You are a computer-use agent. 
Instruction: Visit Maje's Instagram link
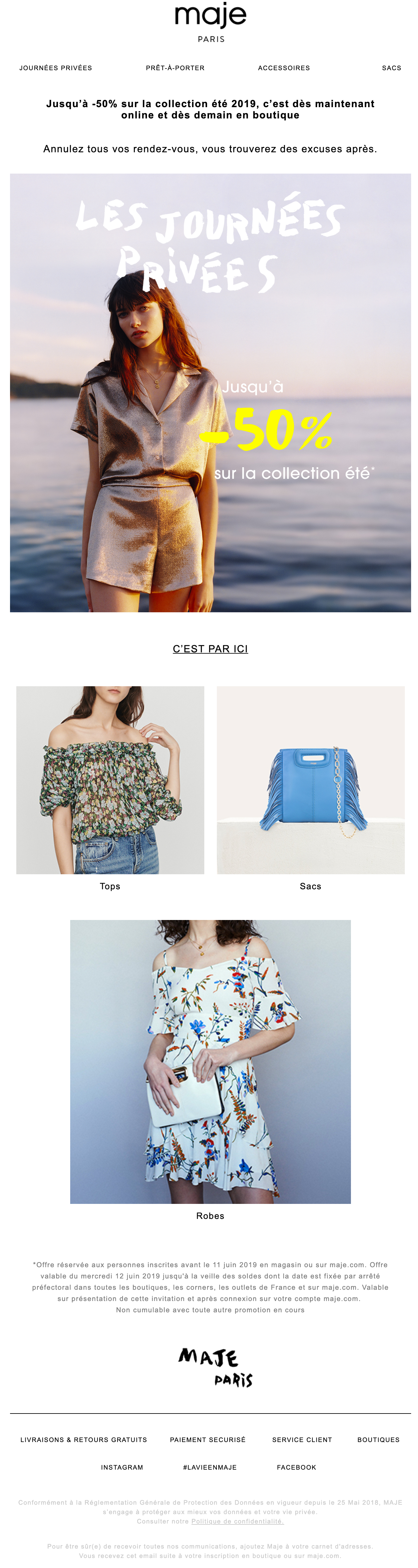pos(122,1467)
